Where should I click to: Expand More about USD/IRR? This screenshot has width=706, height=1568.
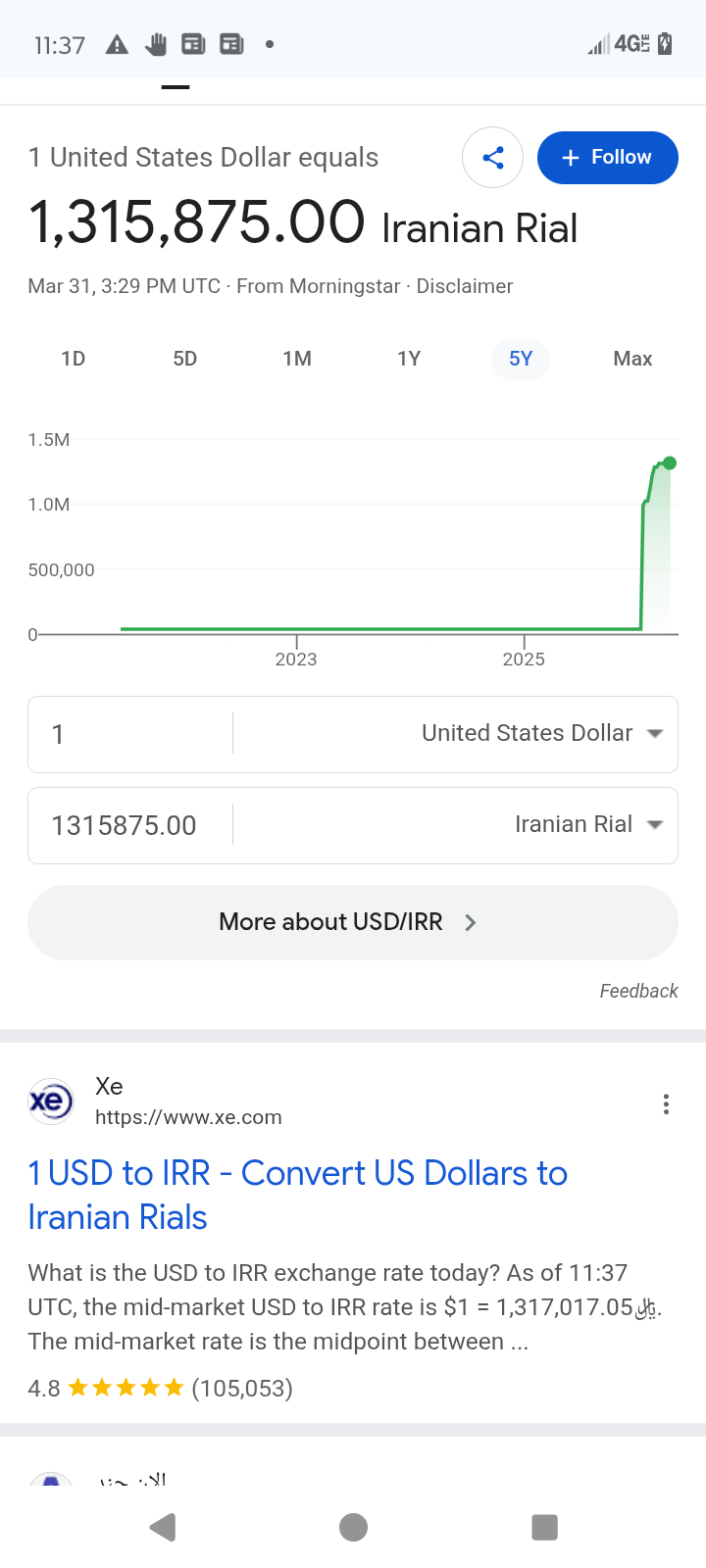(353, 921)
